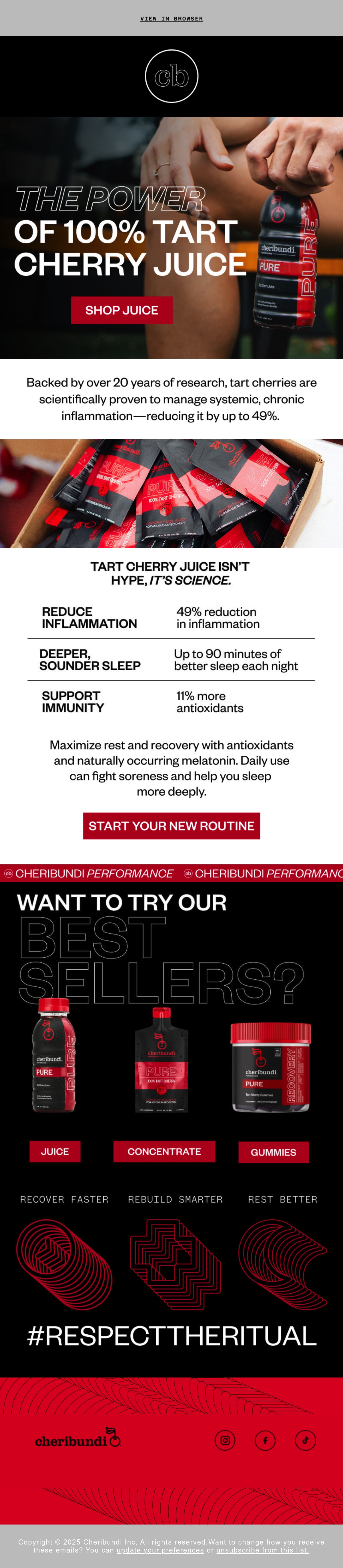Open the View in Browser link

[x=171, y=19]
